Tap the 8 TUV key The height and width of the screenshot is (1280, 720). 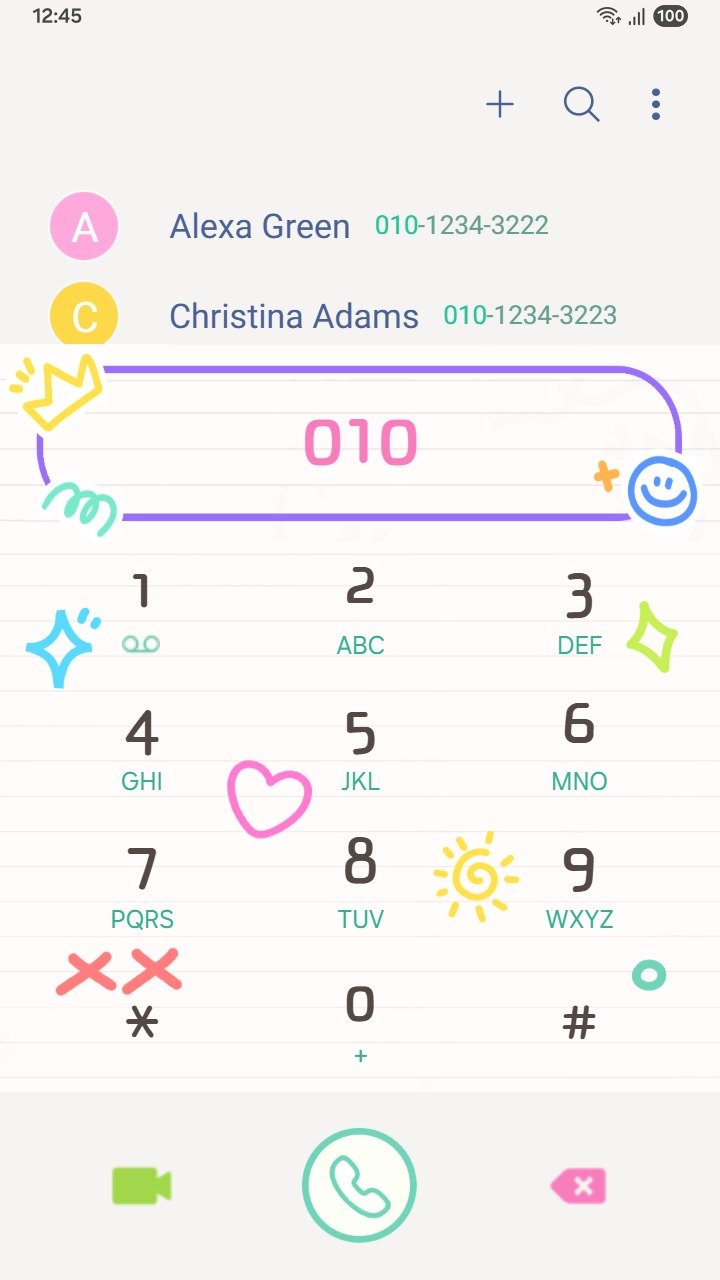(360, 886)
